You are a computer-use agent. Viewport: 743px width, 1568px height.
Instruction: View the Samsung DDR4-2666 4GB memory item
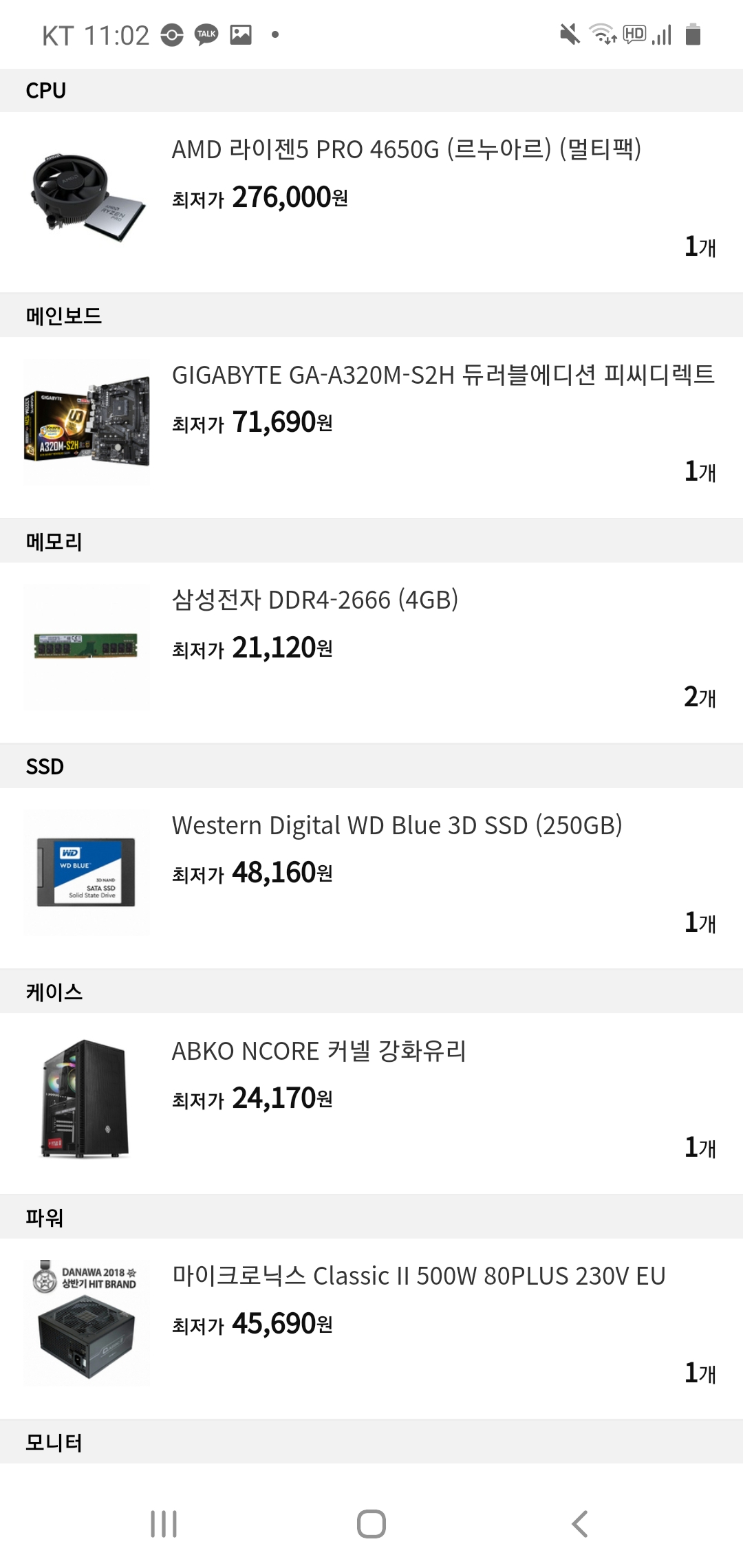315,600
